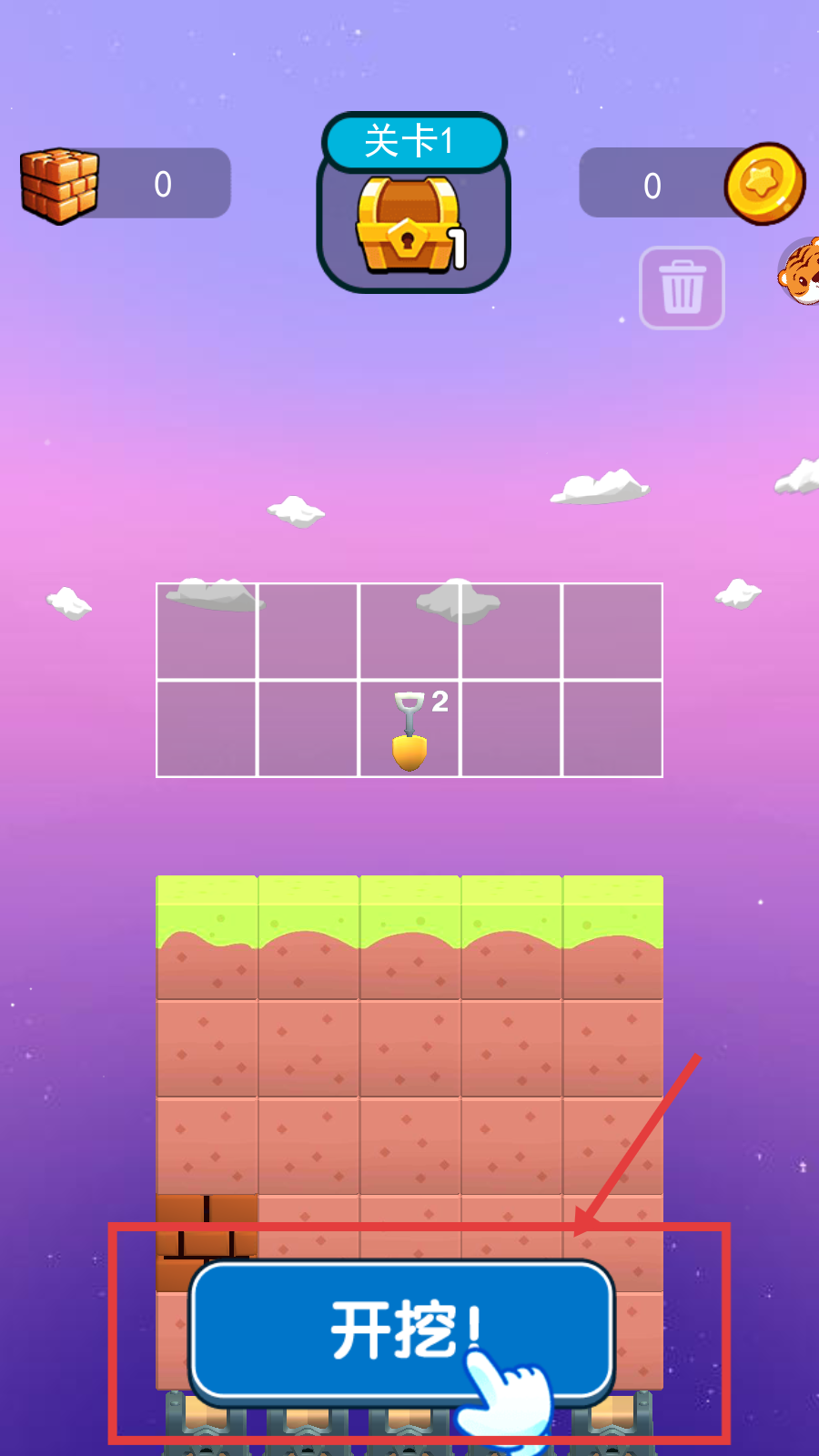
Task: Tap the trash can icon
Action: 682,288
